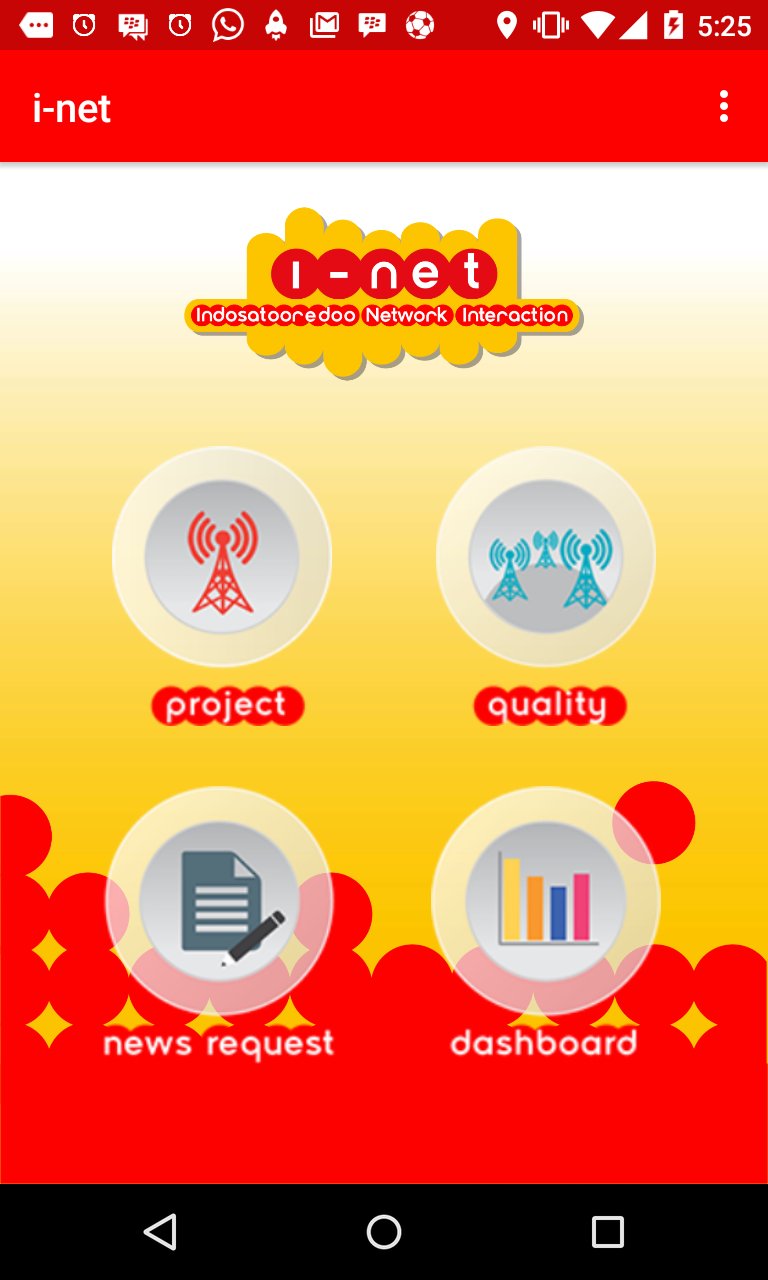Tap the news request text label
The width and height of the screenshot is (768, 1280).
pos(220,1043)
